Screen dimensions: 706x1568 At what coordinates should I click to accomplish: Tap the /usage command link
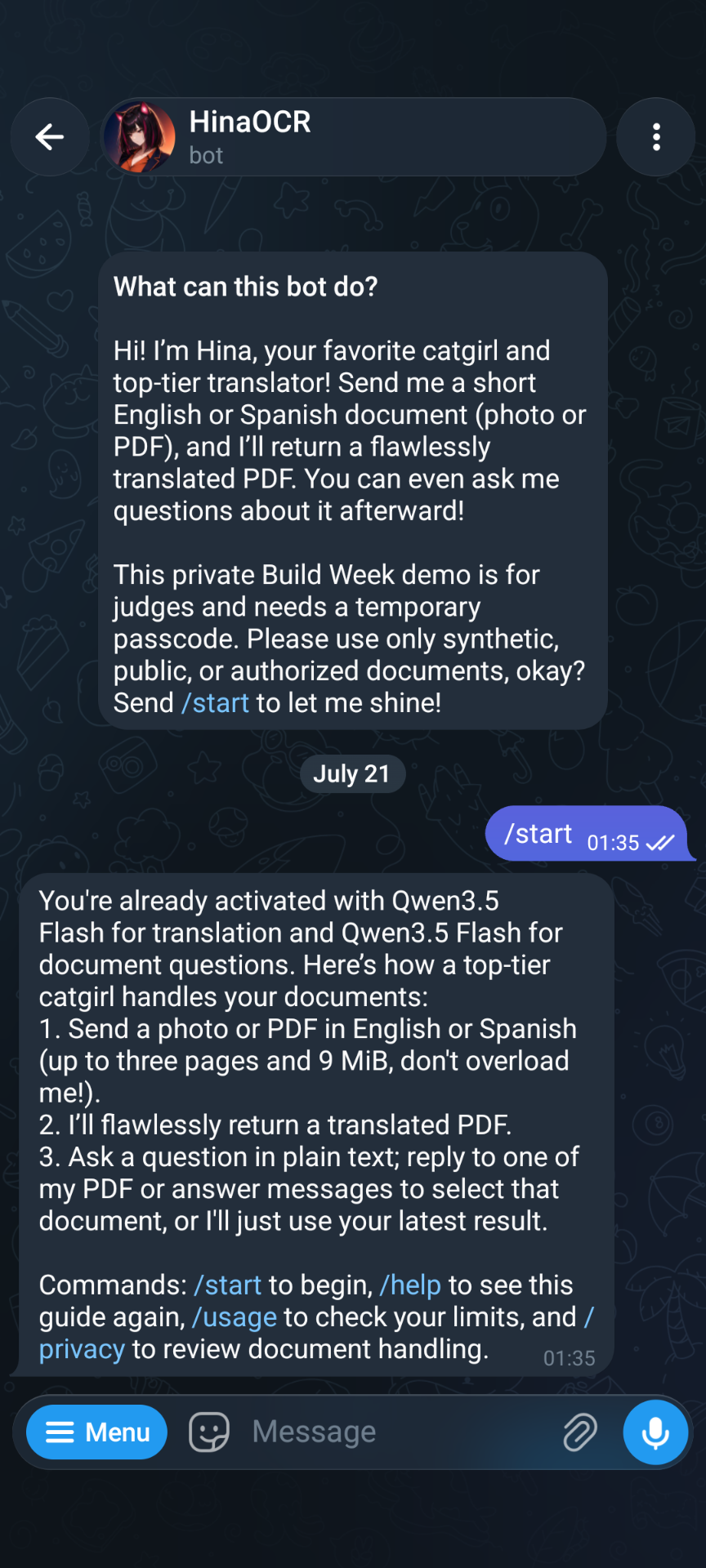coord(235,1317)
